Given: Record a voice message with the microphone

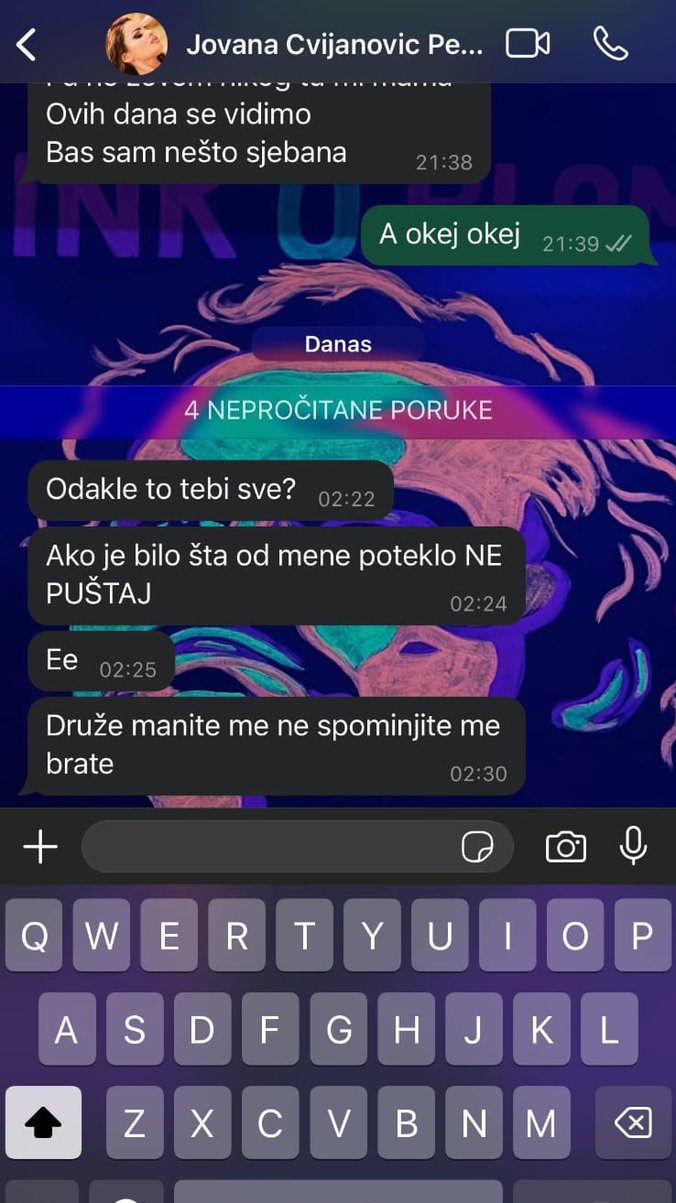Looking at the screenshot, I should point(633,847).
